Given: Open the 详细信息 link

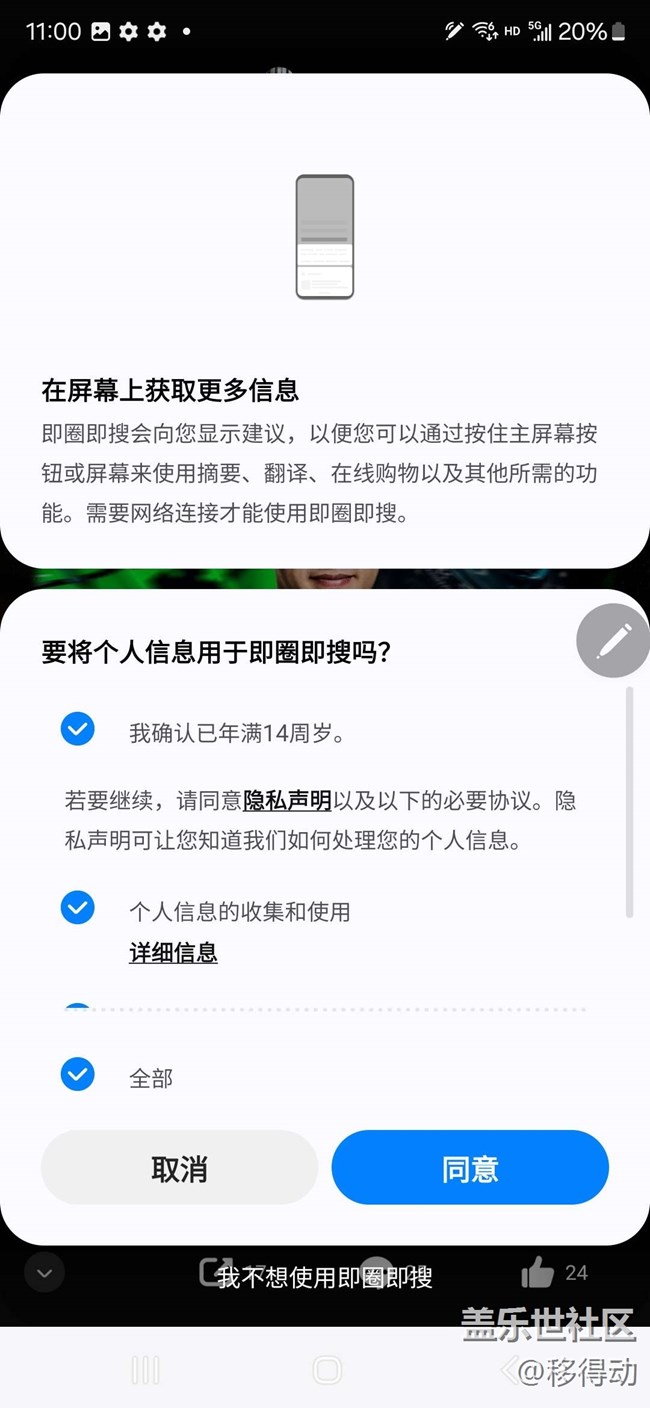Looking at the screenshot, I should tap(173, 953).
